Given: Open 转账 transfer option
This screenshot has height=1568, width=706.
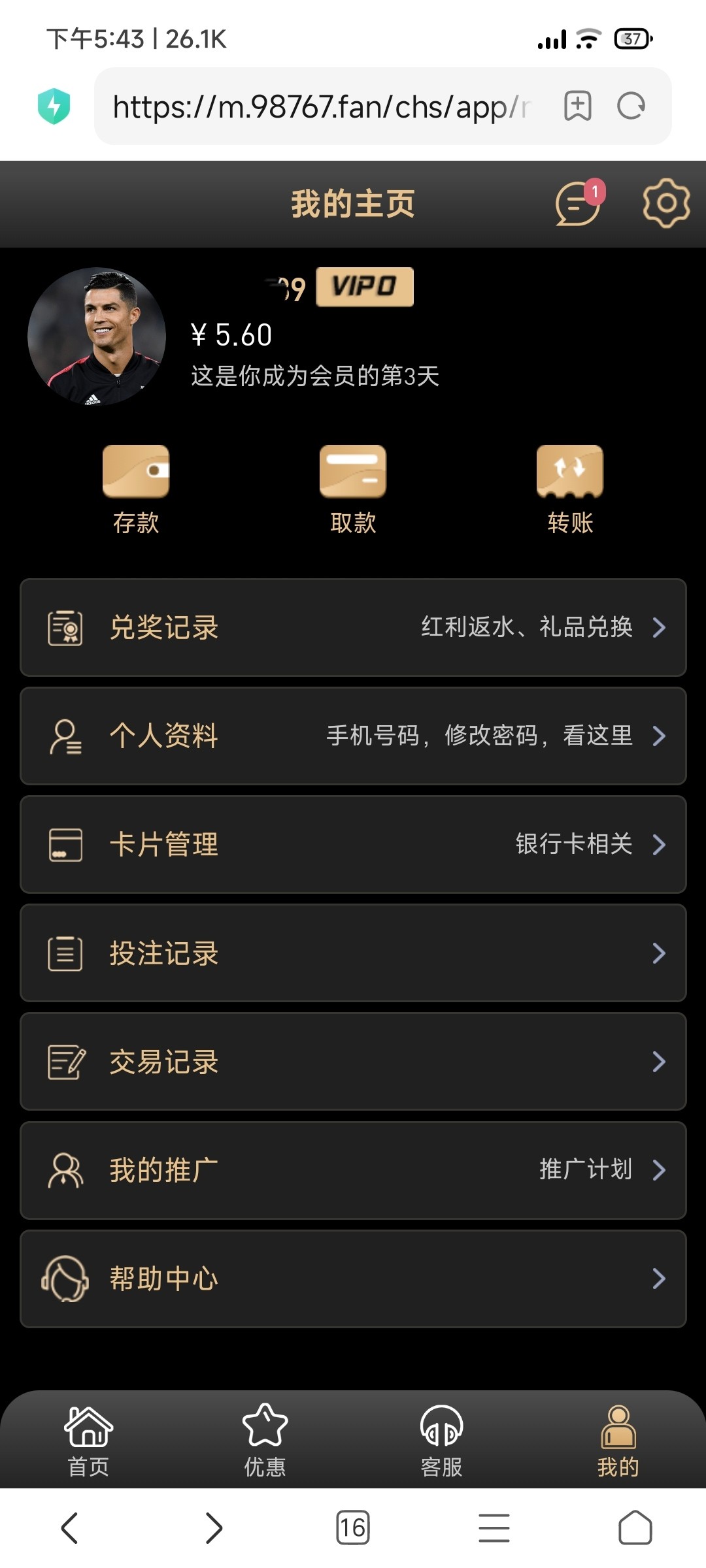Looking at the screenshot, I should (570, 489).
